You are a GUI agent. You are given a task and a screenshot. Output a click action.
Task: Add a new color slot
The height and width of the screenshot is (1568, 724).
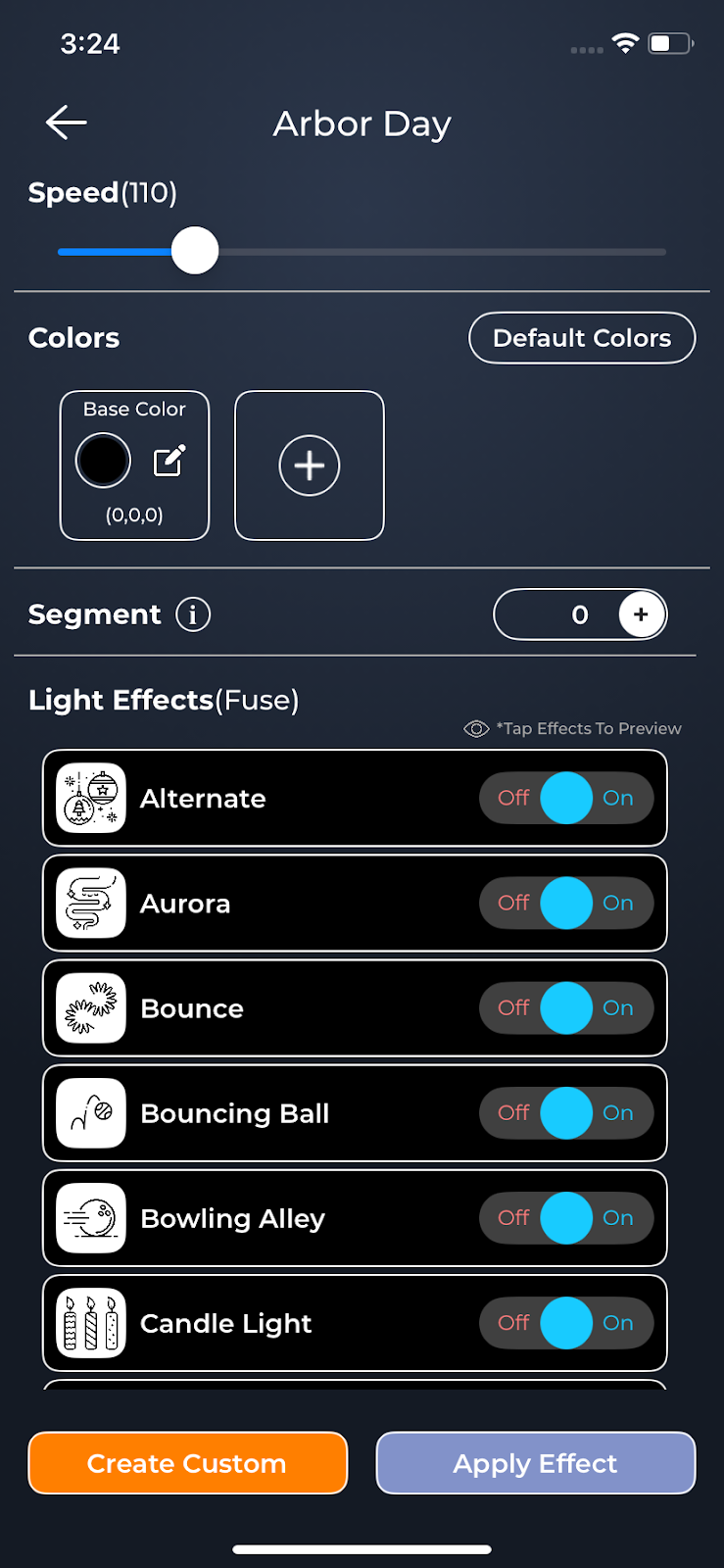click(310, 465)
